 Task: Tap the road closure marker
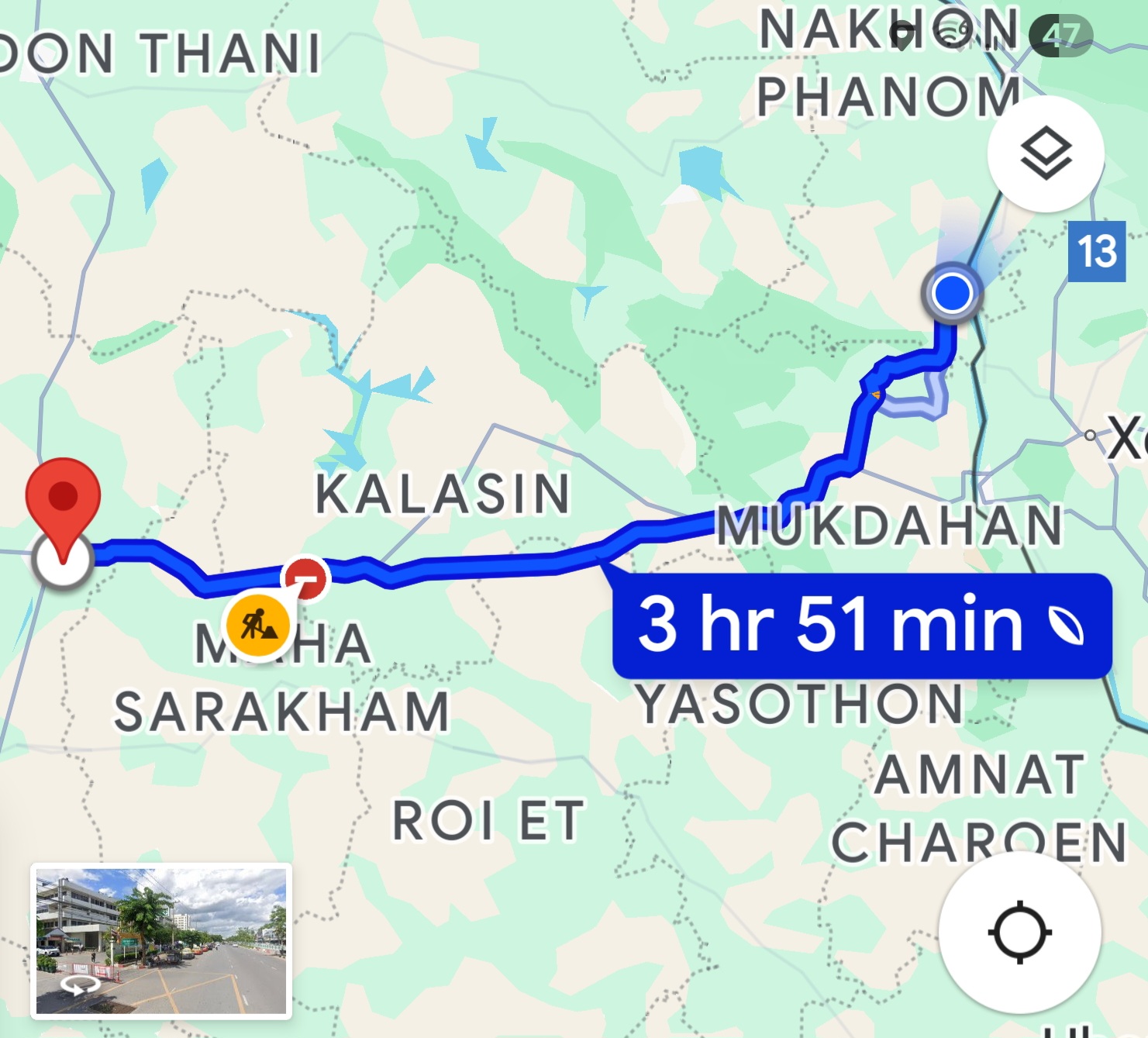tap(308, 578)
